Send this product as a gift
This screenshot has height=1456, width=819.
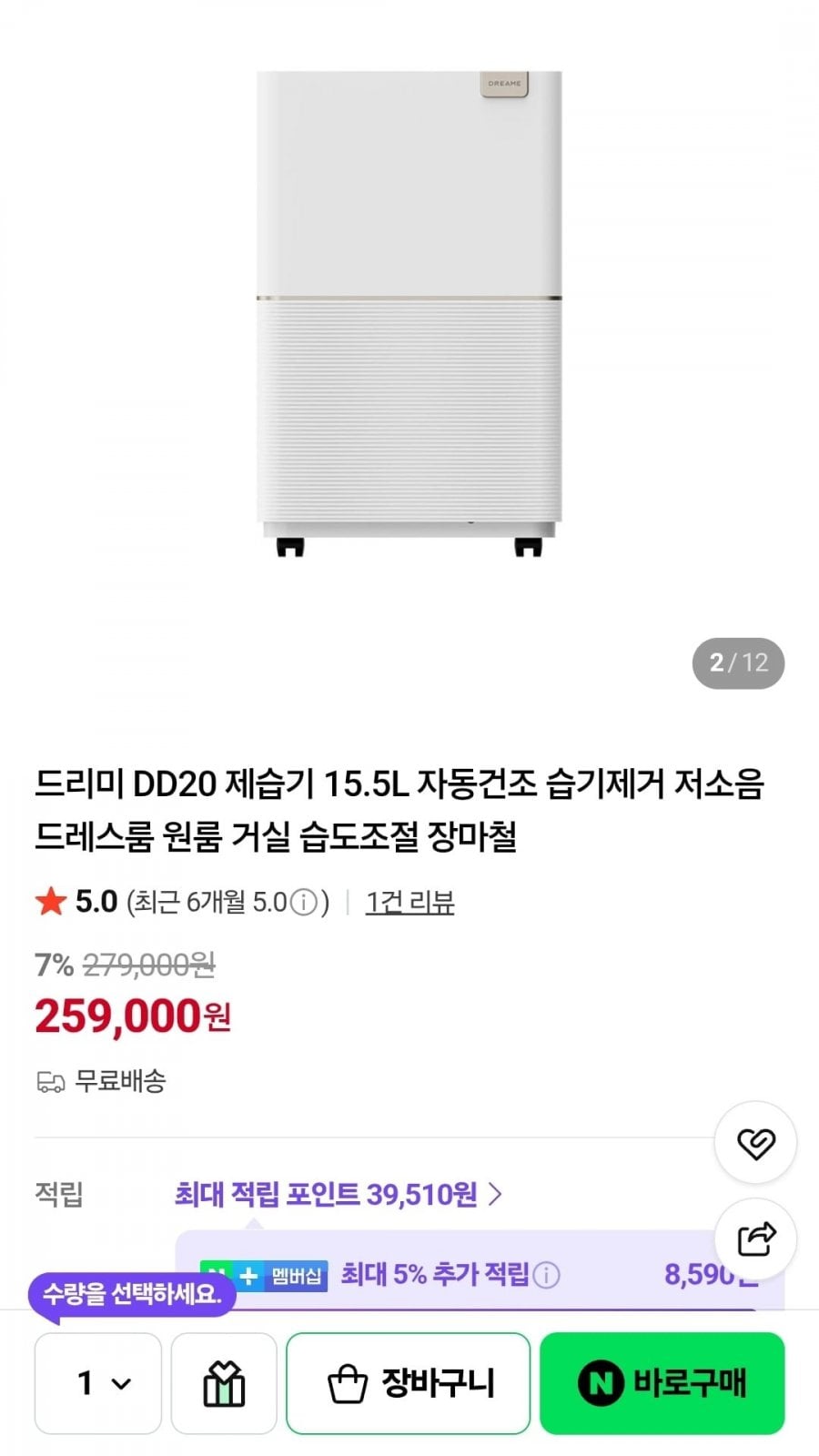point(224,1383)
